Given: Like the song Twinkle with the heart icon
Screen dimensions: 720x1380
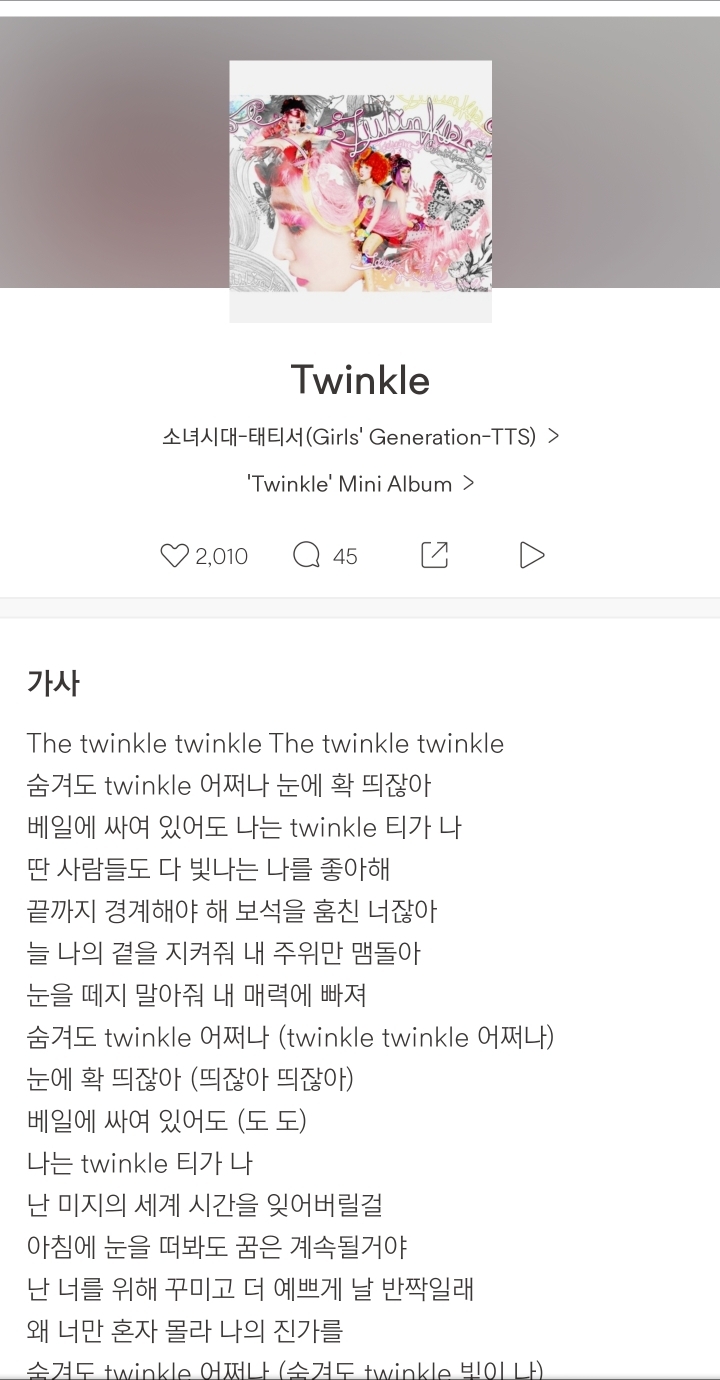Looking at the screenshot, I should [x=175, y=555].
